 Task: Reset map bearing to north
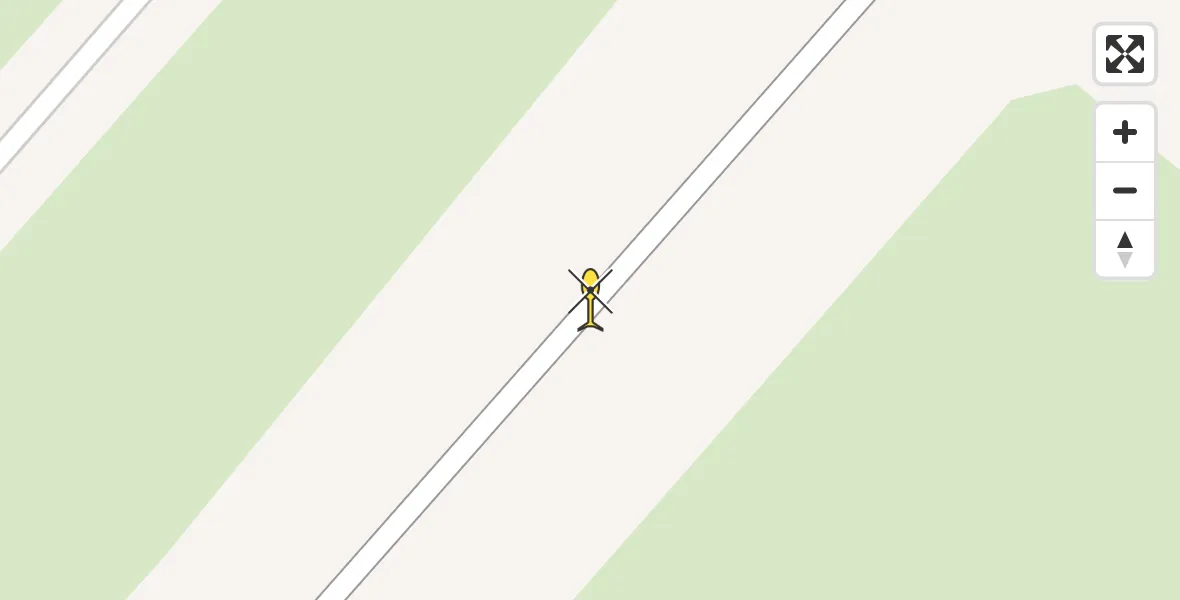point(1125,249)
